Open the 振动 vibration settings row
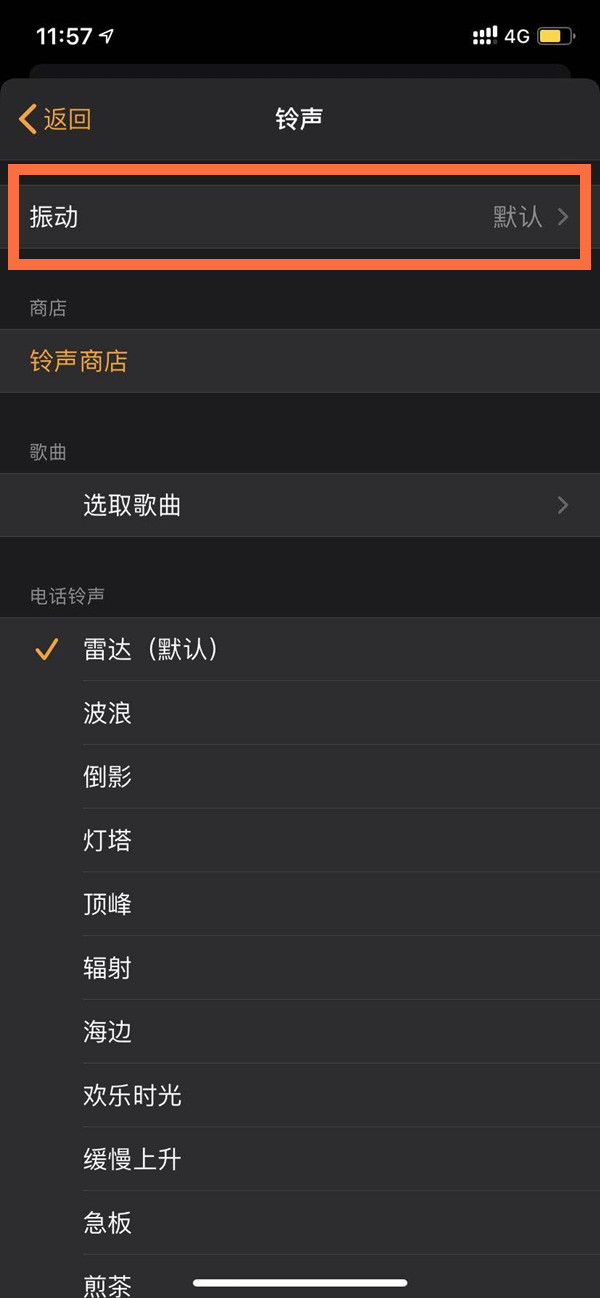 [300, 217]
